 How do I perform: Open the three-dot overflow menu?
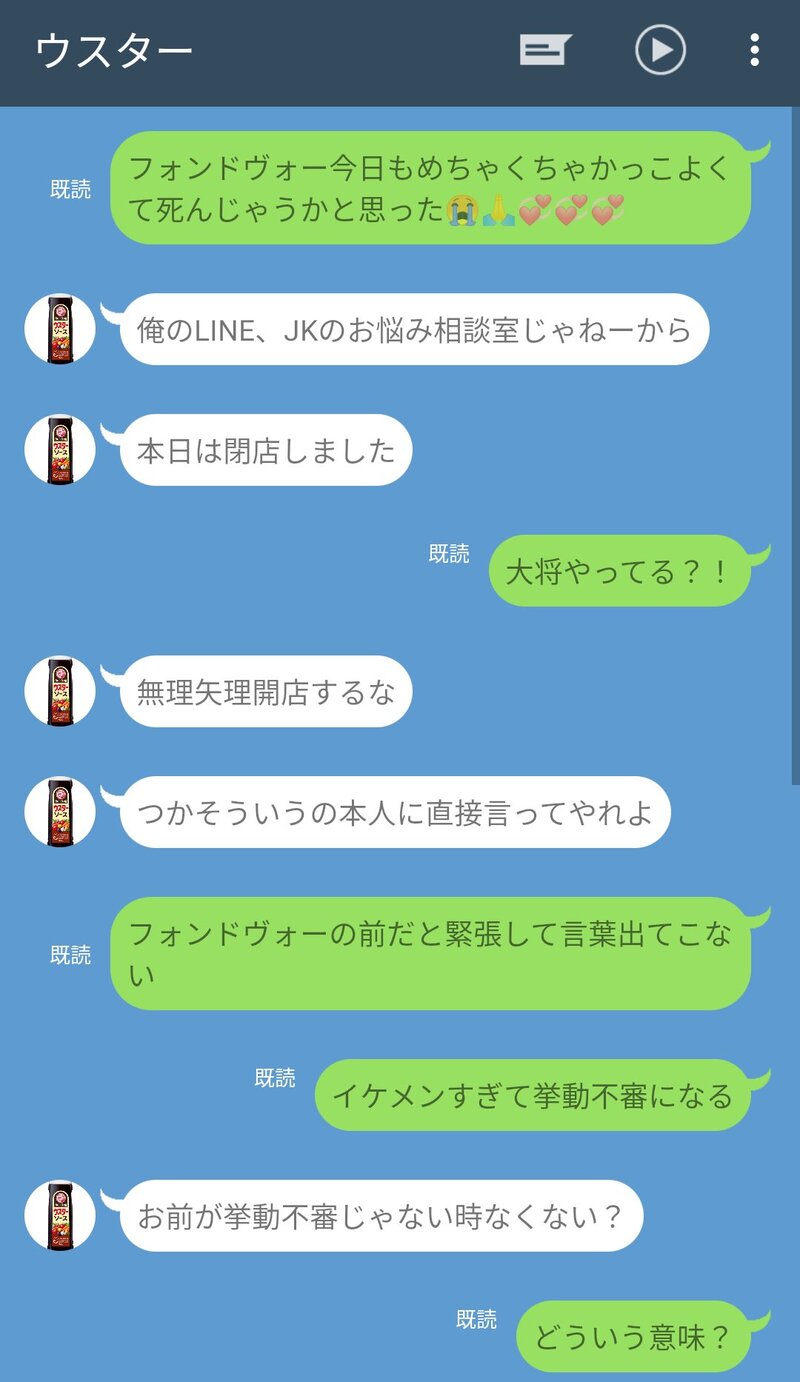754,50
